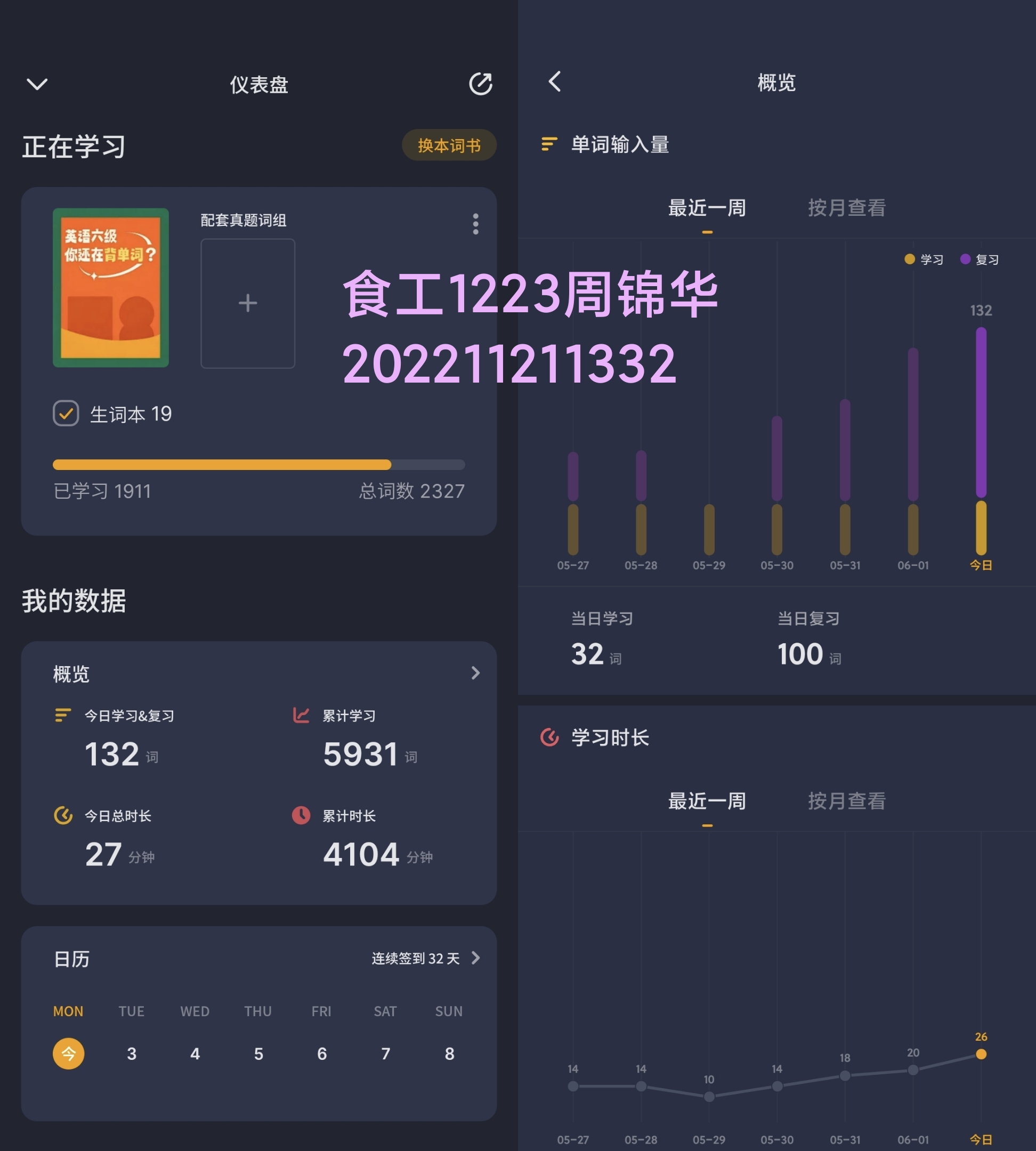
Task: Open the 概览 data card
Action: pyautogui.click(x=259, y=674)
